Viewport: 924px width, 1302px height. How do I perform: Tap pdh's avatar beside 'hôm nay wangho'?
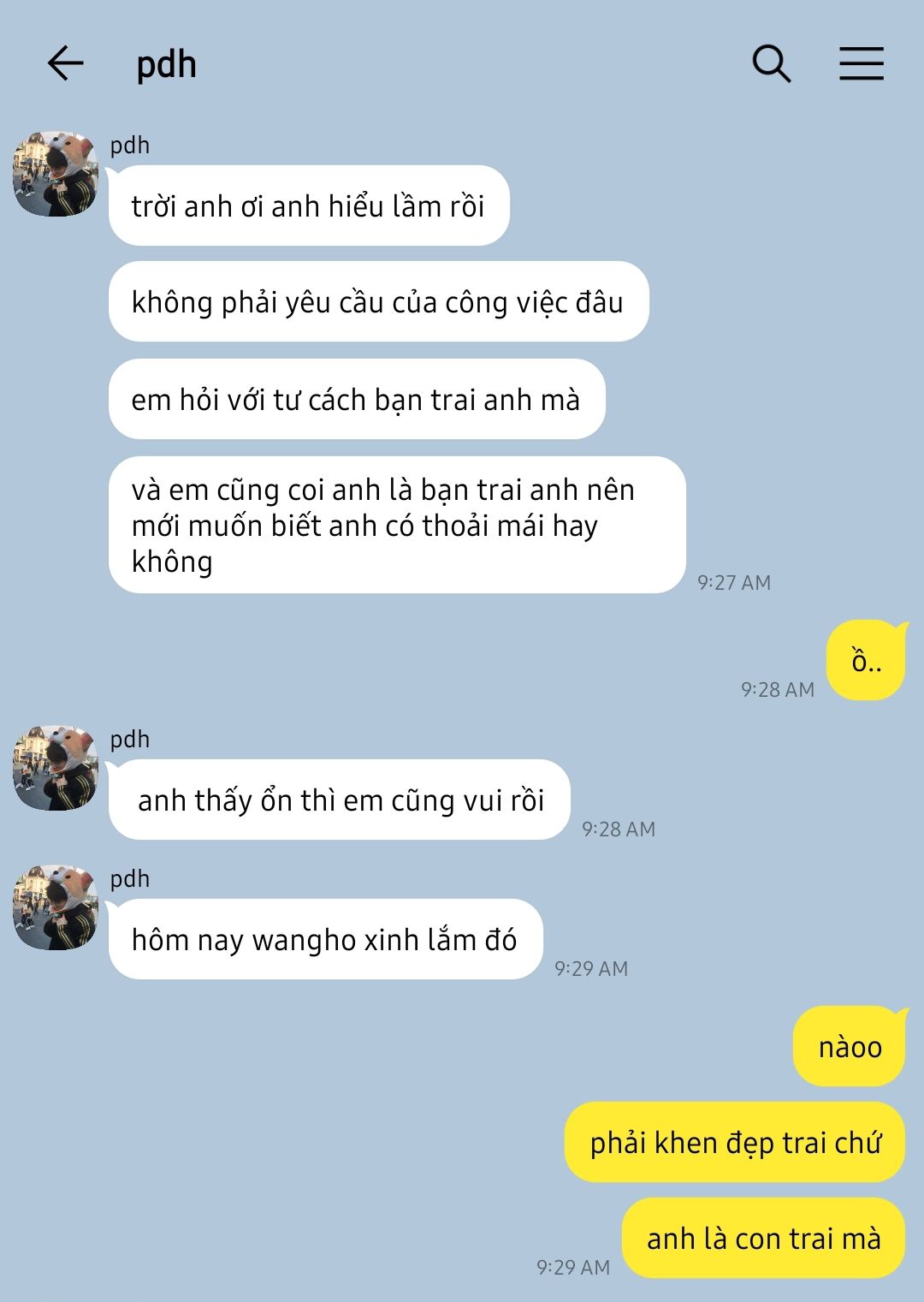tap(56, 907)
